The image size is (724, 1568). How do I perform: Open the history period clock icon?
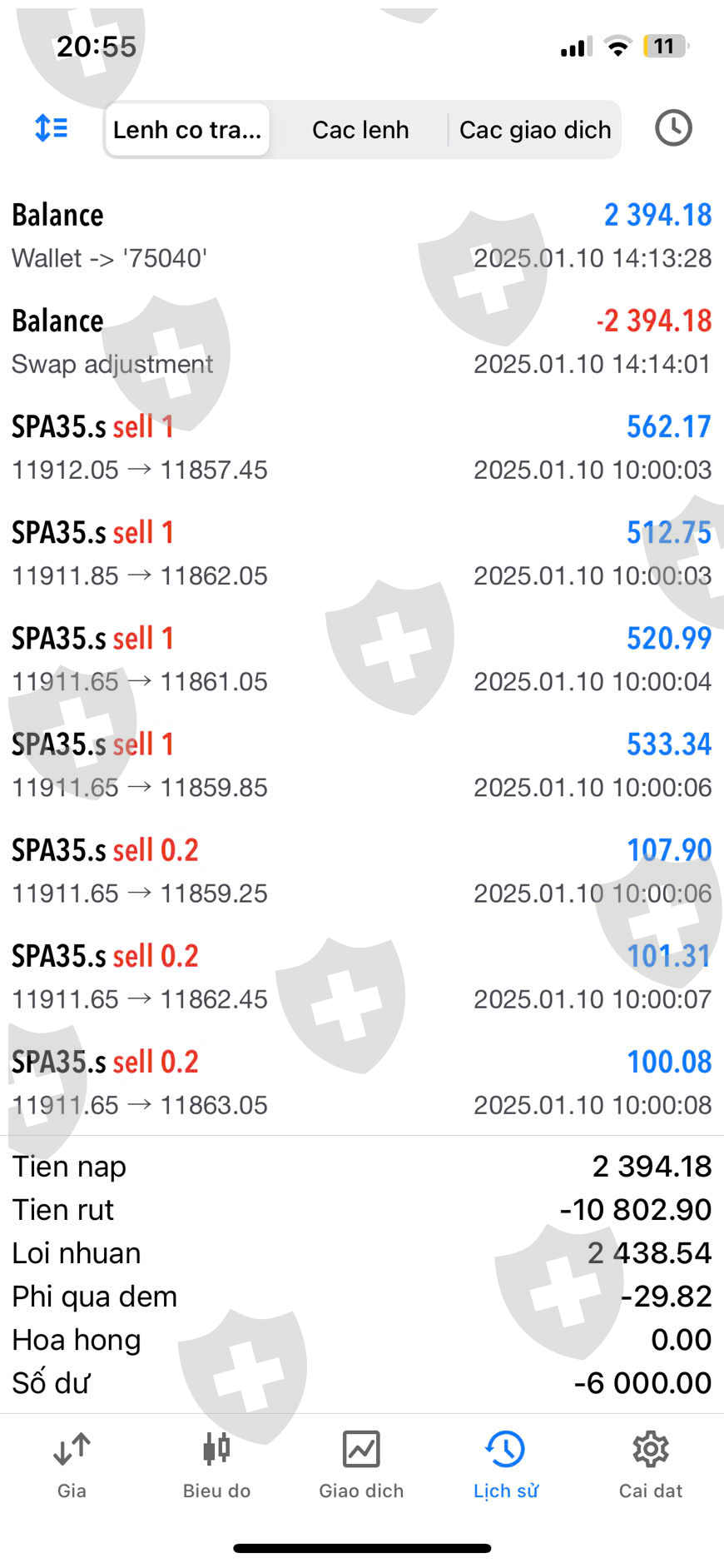click(x=672, y=128)
